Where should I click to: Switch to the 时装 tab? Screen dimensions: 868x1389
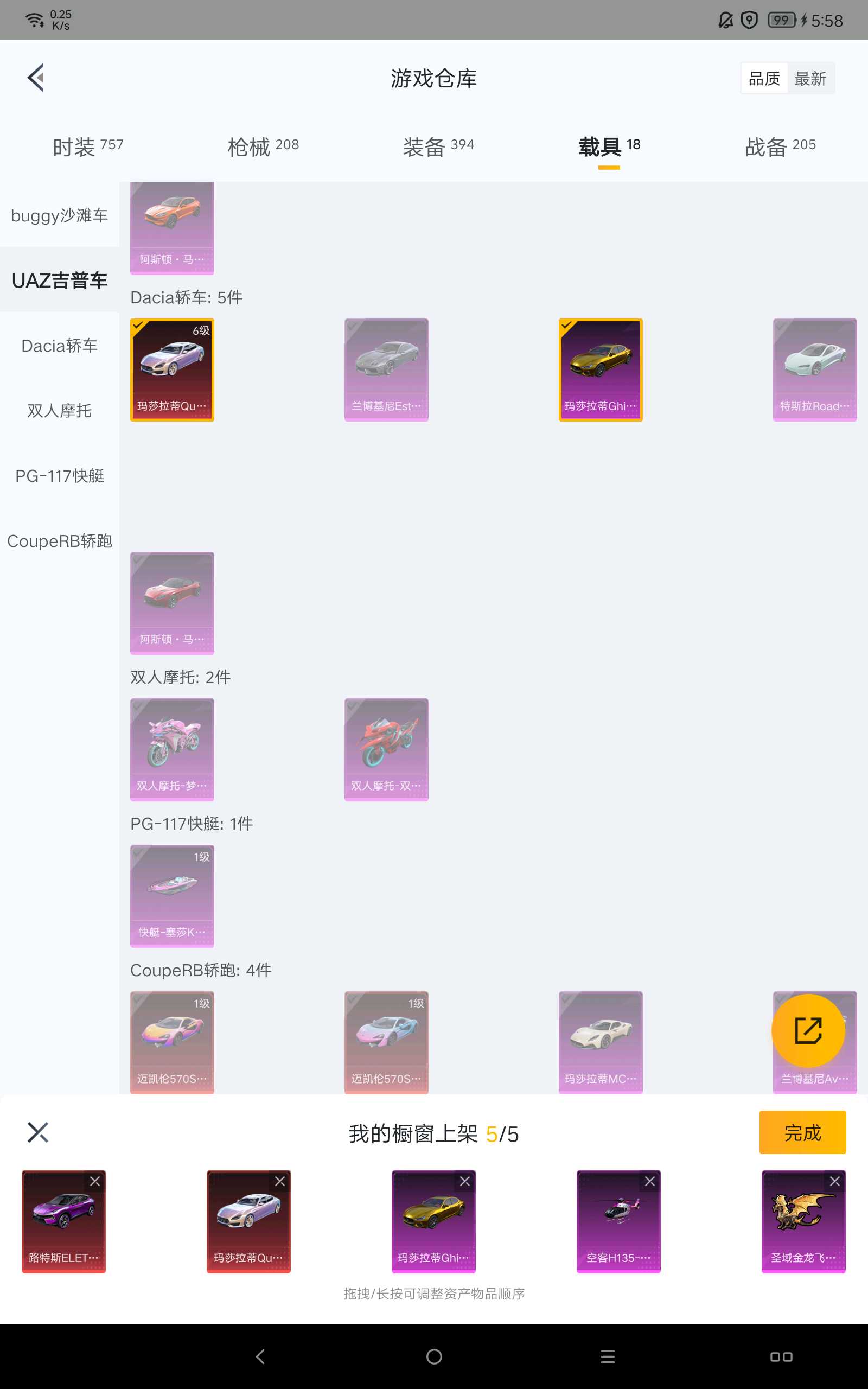[88, 147]
